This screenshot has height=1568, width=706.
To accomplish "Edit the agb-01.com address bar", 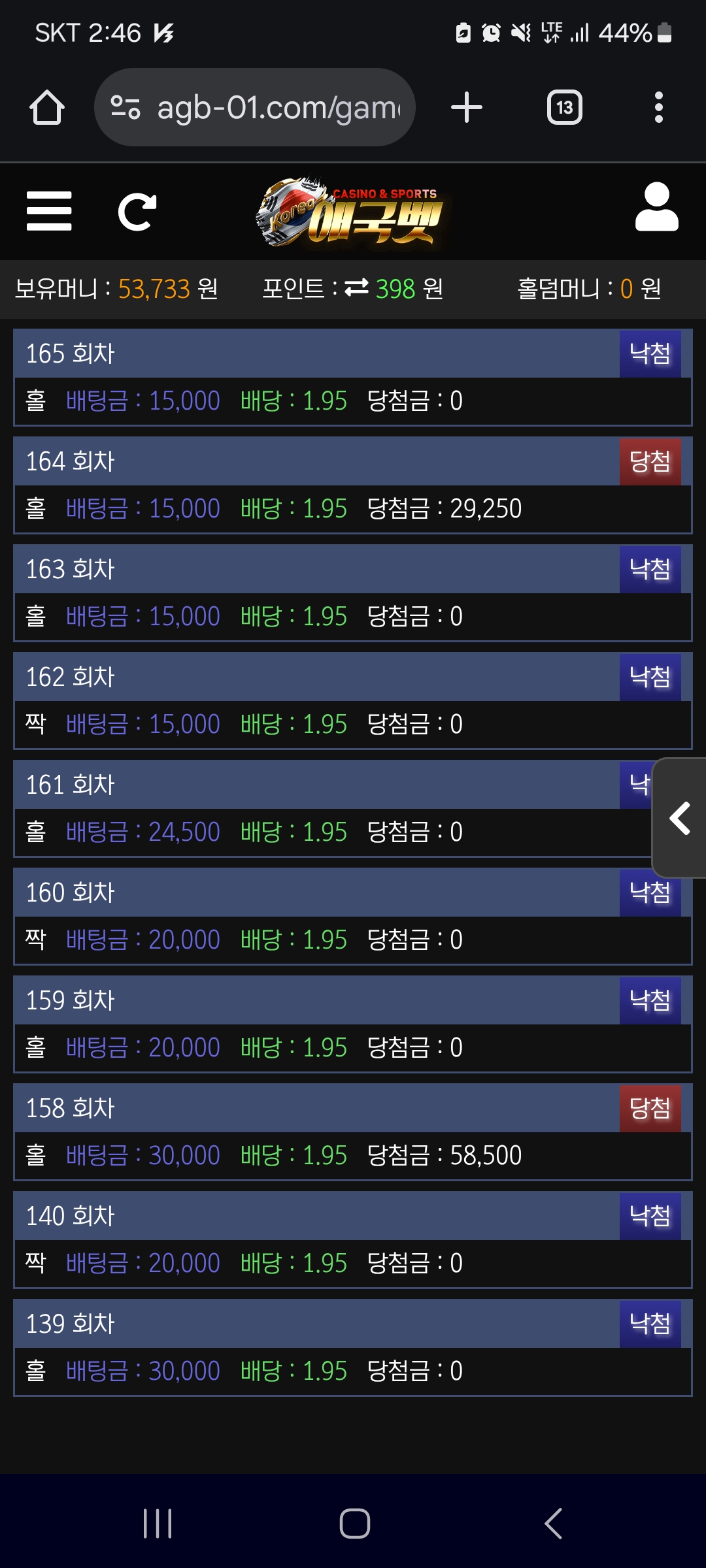I will tap(278, 108).
